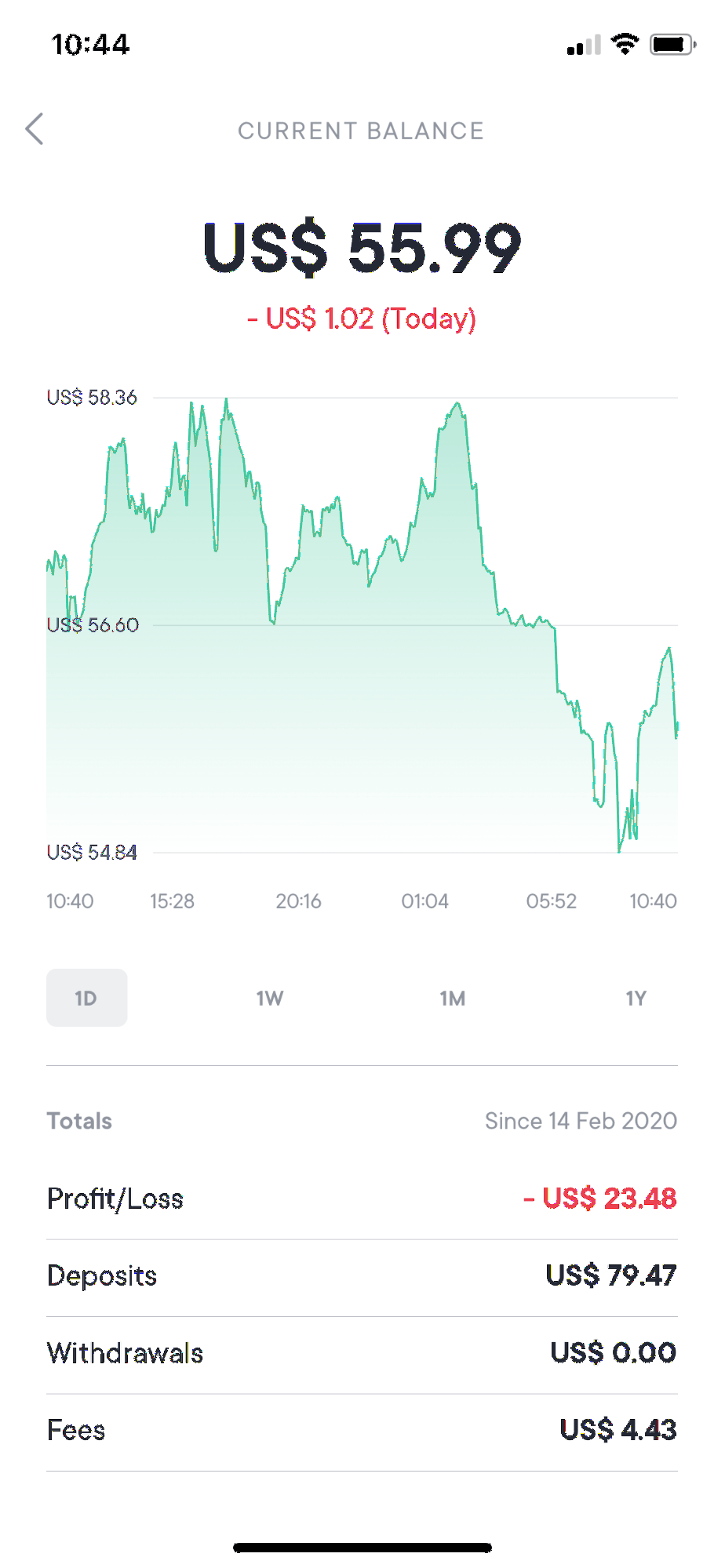Viewport: 725px width, 1568px height.
Task: Tap the chart line at its highest peak
Action: coord(227,400)
